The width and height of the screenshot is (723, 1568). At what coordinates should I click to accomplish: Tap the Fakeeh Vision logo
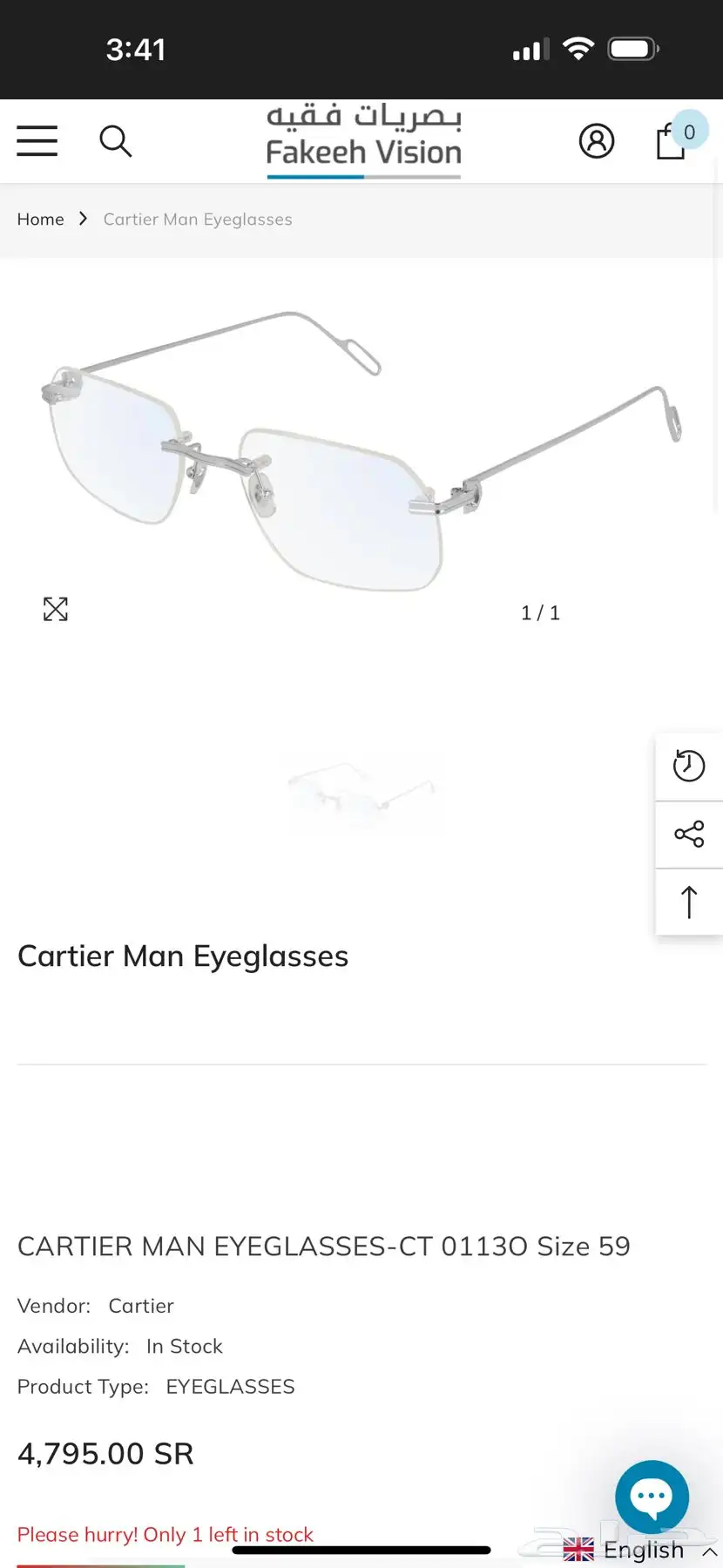click(363, 141)
